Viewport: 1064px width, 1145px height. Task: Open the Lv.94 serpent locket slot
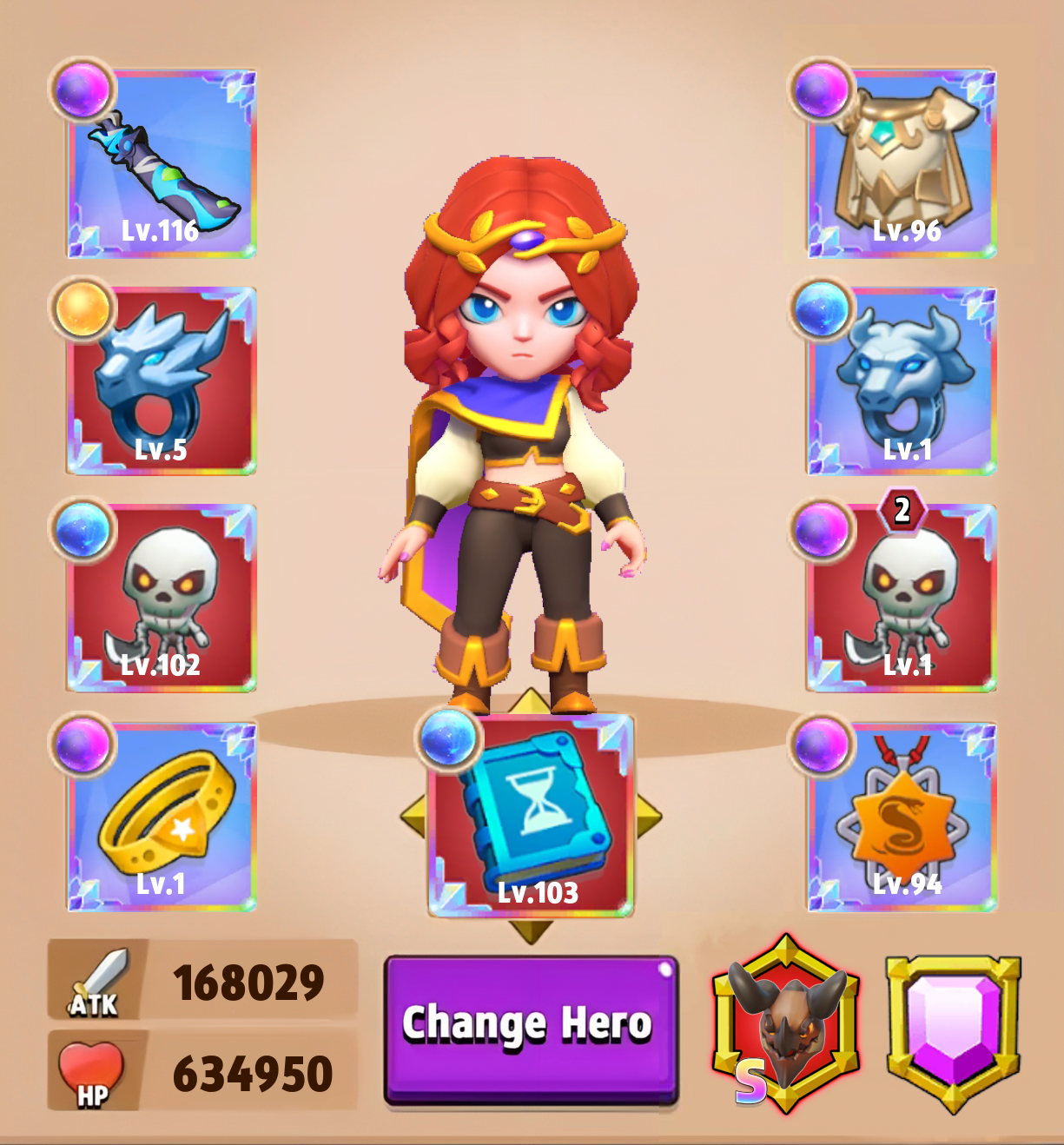tap(902, 817)
